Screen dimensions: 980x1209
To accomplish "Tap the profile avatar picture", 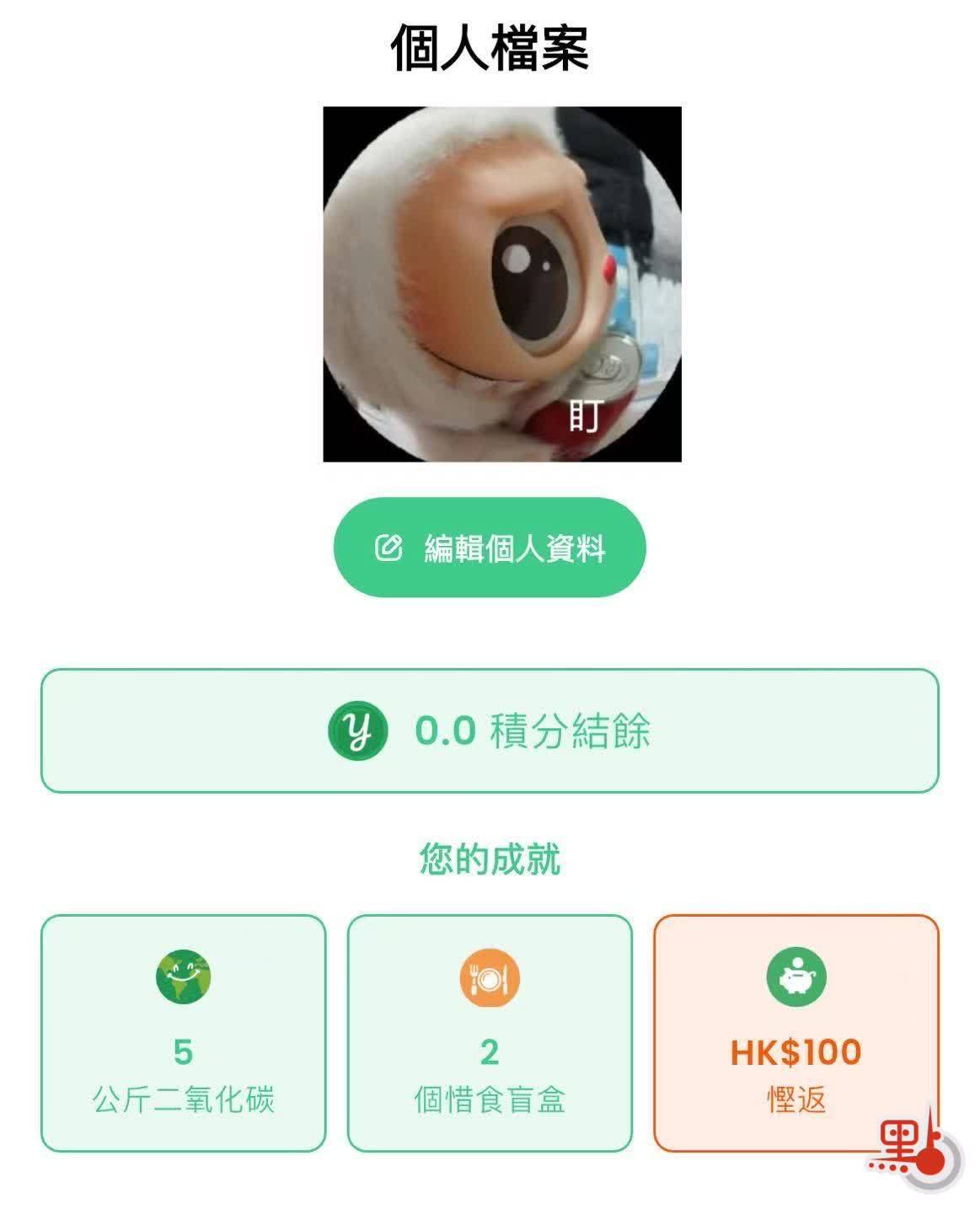I will pos(502,284).
